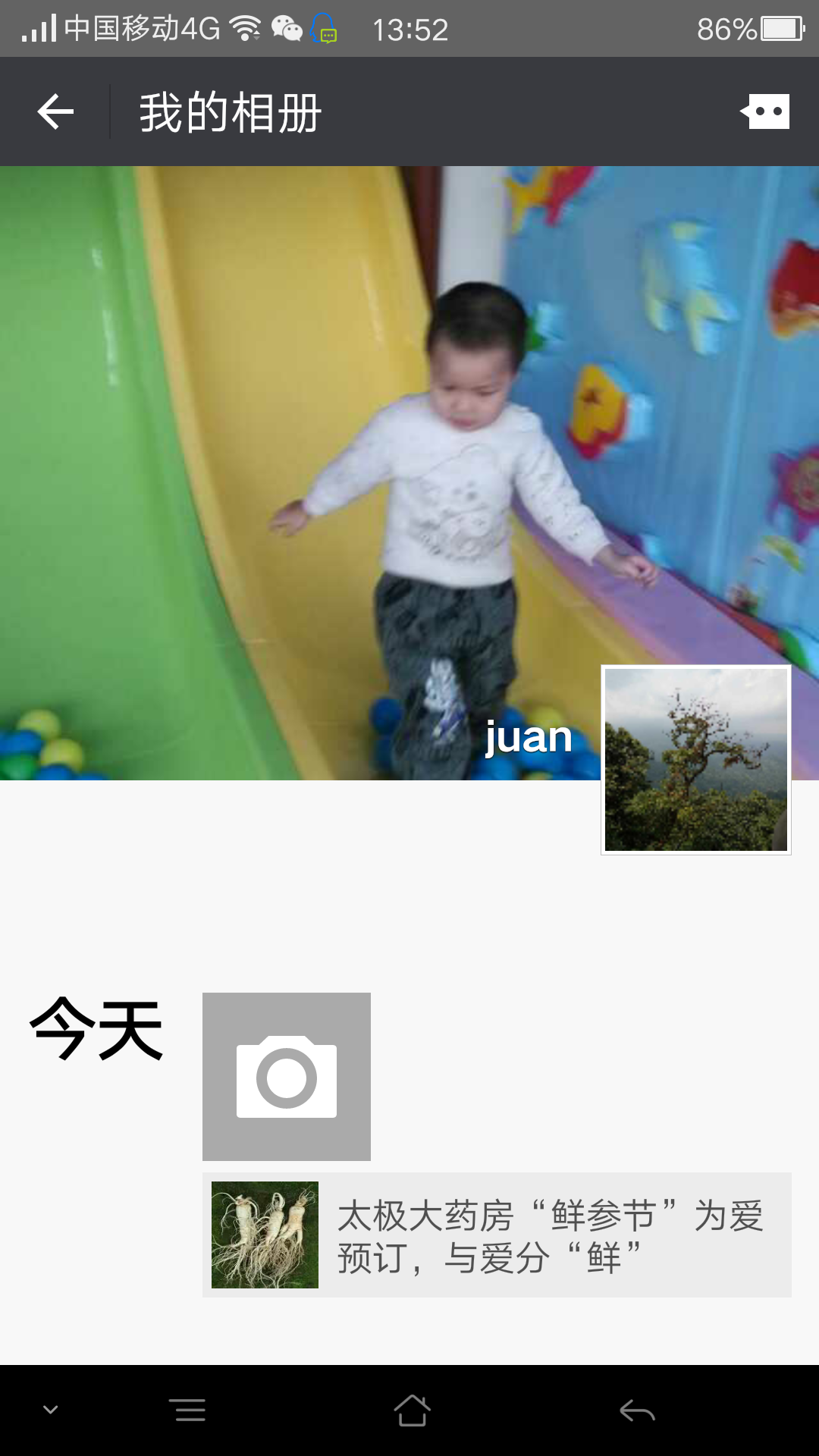Open the shared 太极大药房 鲜参节 article
Image resolution: width=819 pixels, height=1456 pixels.
tap(497, 1235)
